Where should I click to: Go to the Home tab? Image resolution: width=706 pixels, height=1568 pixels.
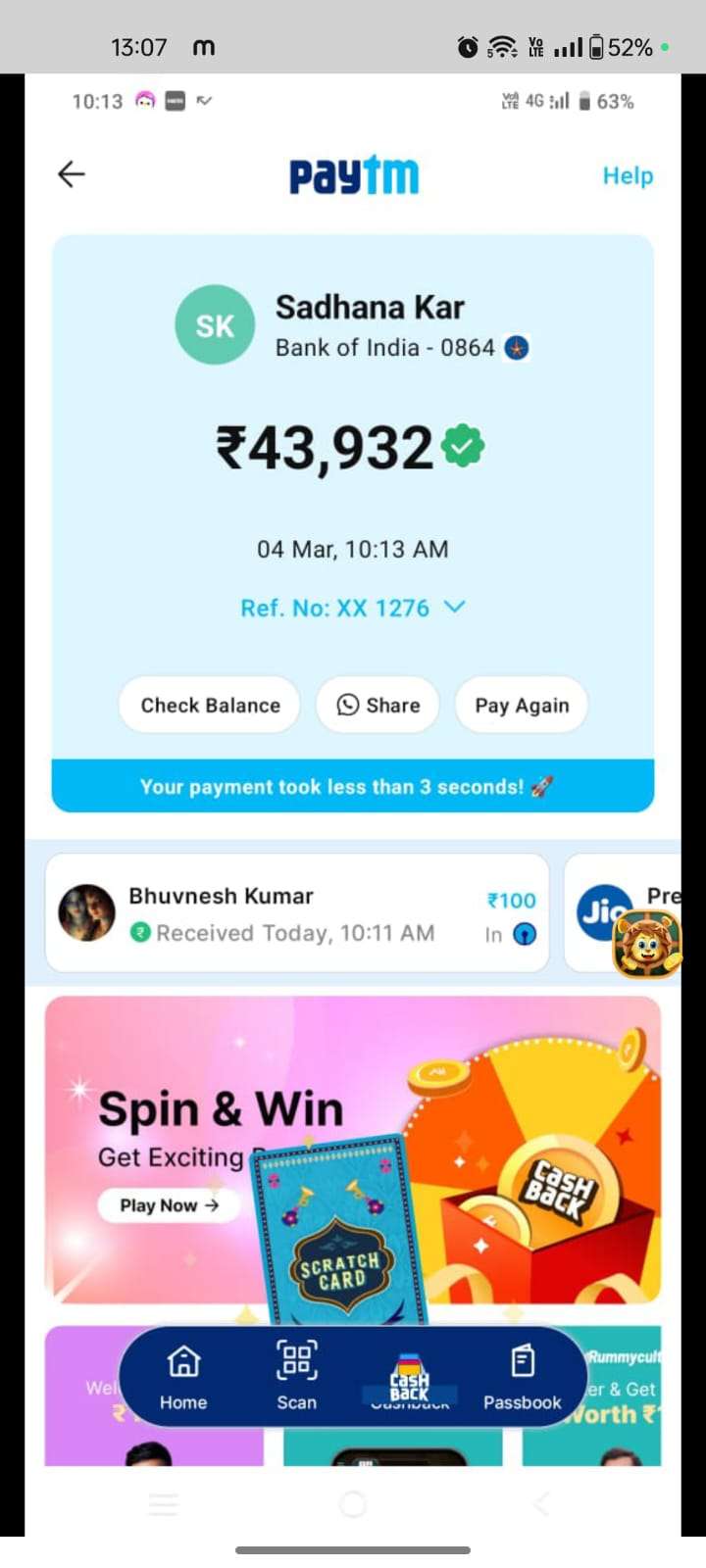click(183, 1377)
